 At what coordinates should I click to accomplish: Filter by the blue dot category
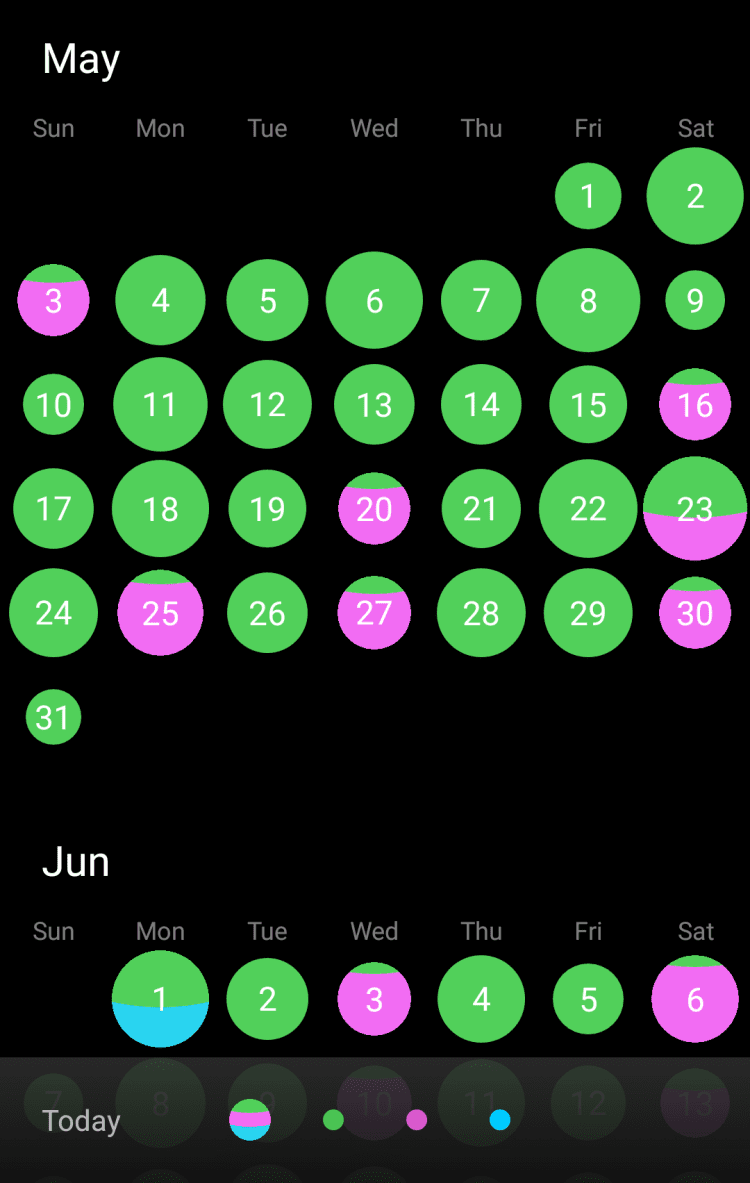500,1120
